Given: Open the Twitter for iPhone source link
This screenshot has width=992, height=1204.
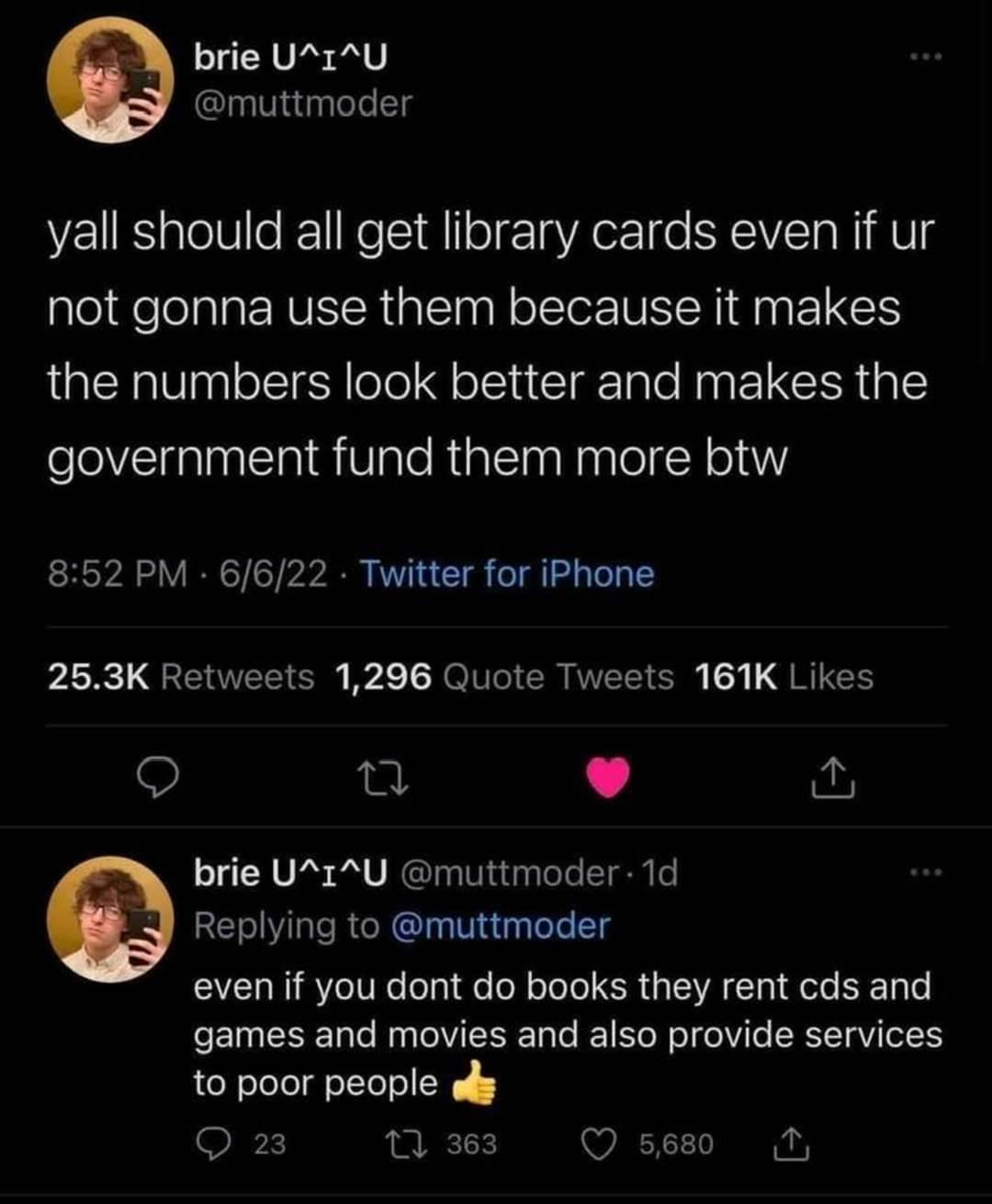Looking at the screenshot, I should point(506,574).
